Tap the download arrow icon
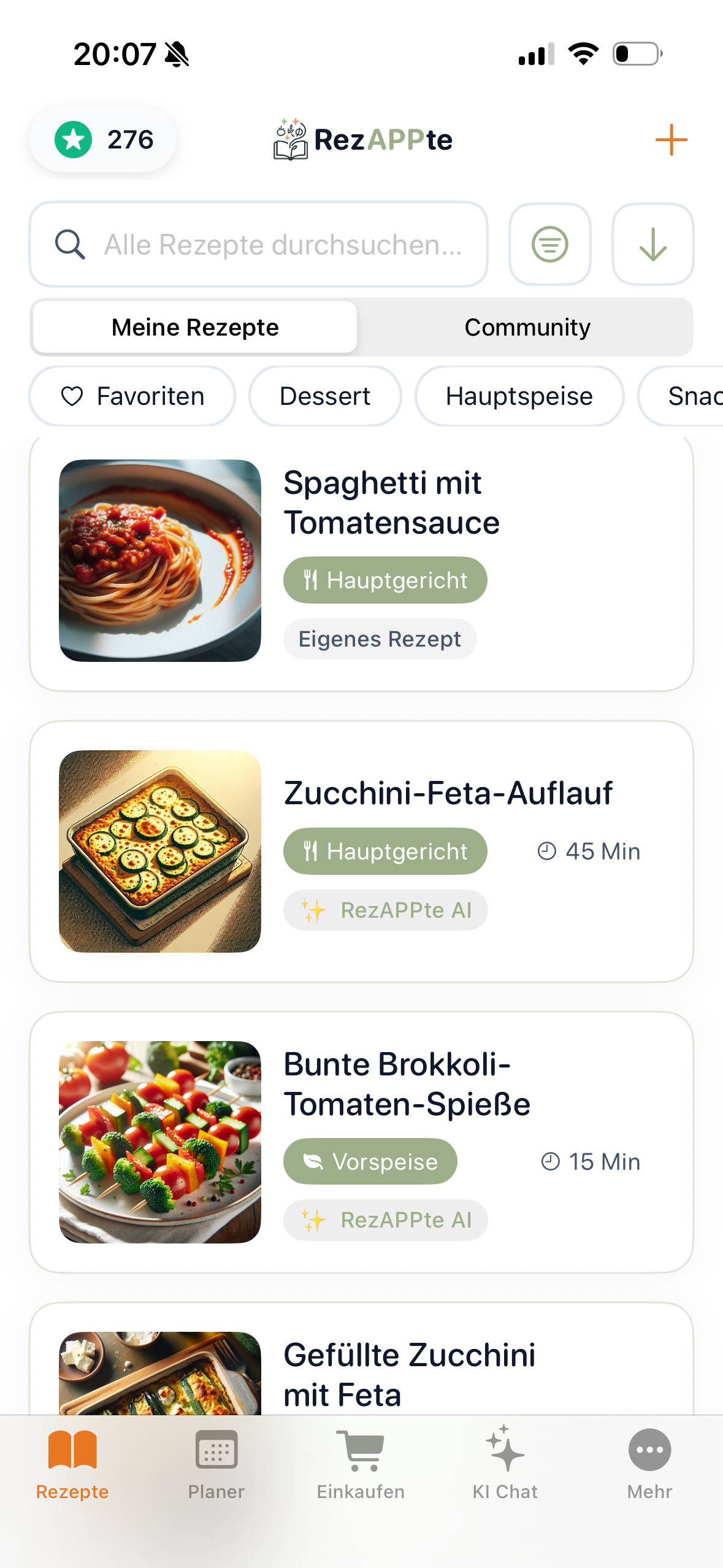The width and height of the screenshot is (723, 1568). [x=652, y=244]
